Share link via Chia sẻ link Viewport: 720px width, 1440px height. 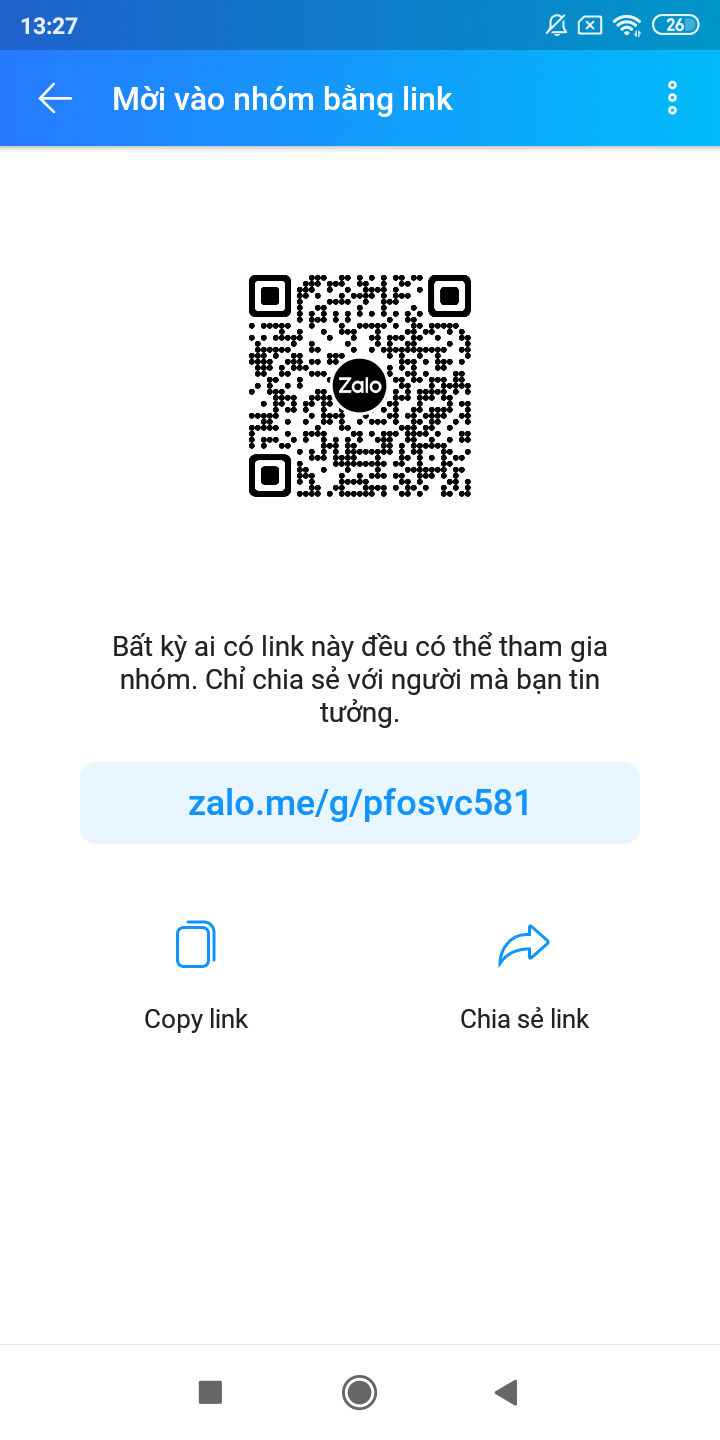pyautogui.click(x=524, y=972)
